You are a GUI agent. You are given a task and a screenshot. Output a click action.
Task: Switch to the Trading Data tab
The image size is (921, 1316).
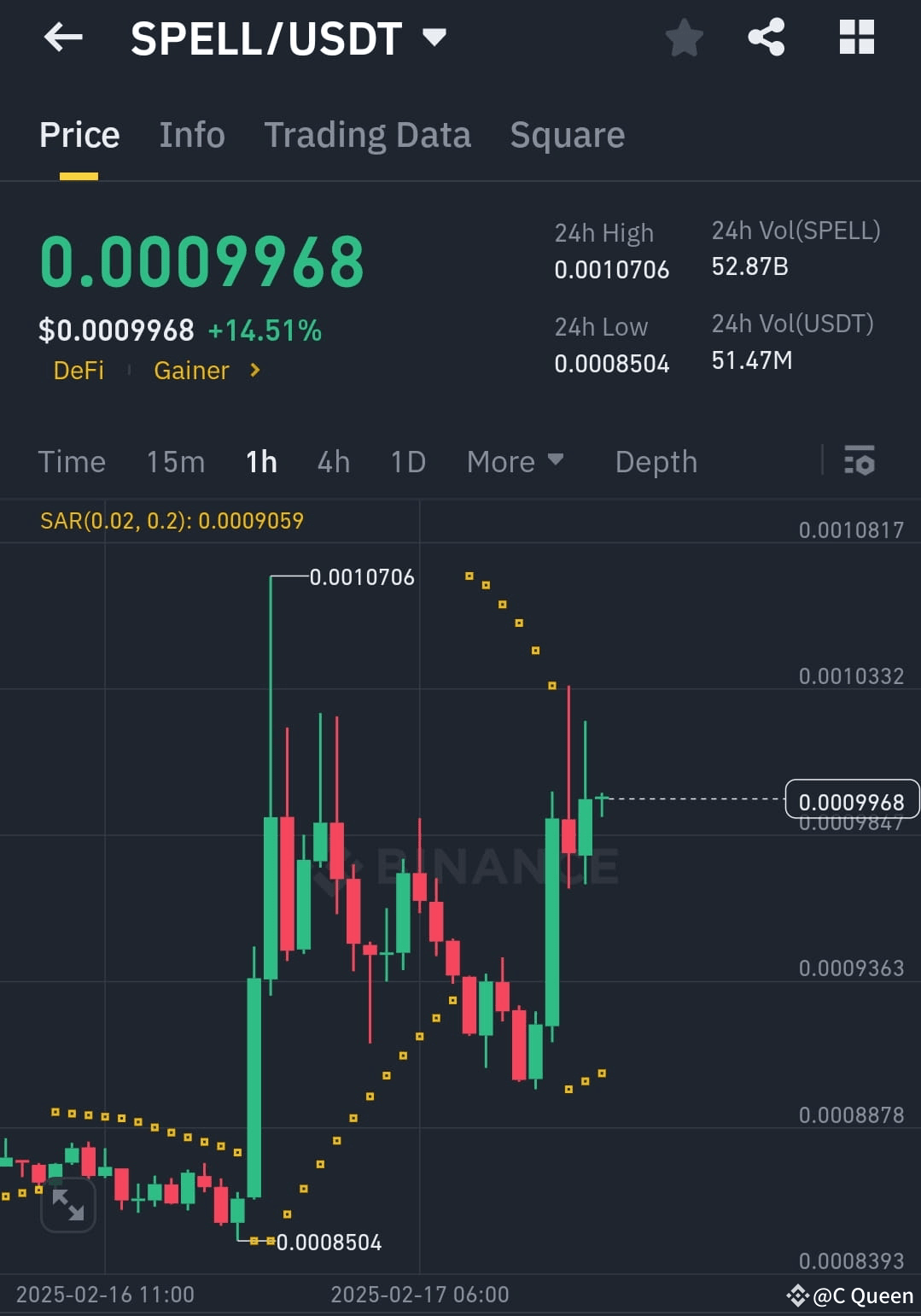[368, 135]
